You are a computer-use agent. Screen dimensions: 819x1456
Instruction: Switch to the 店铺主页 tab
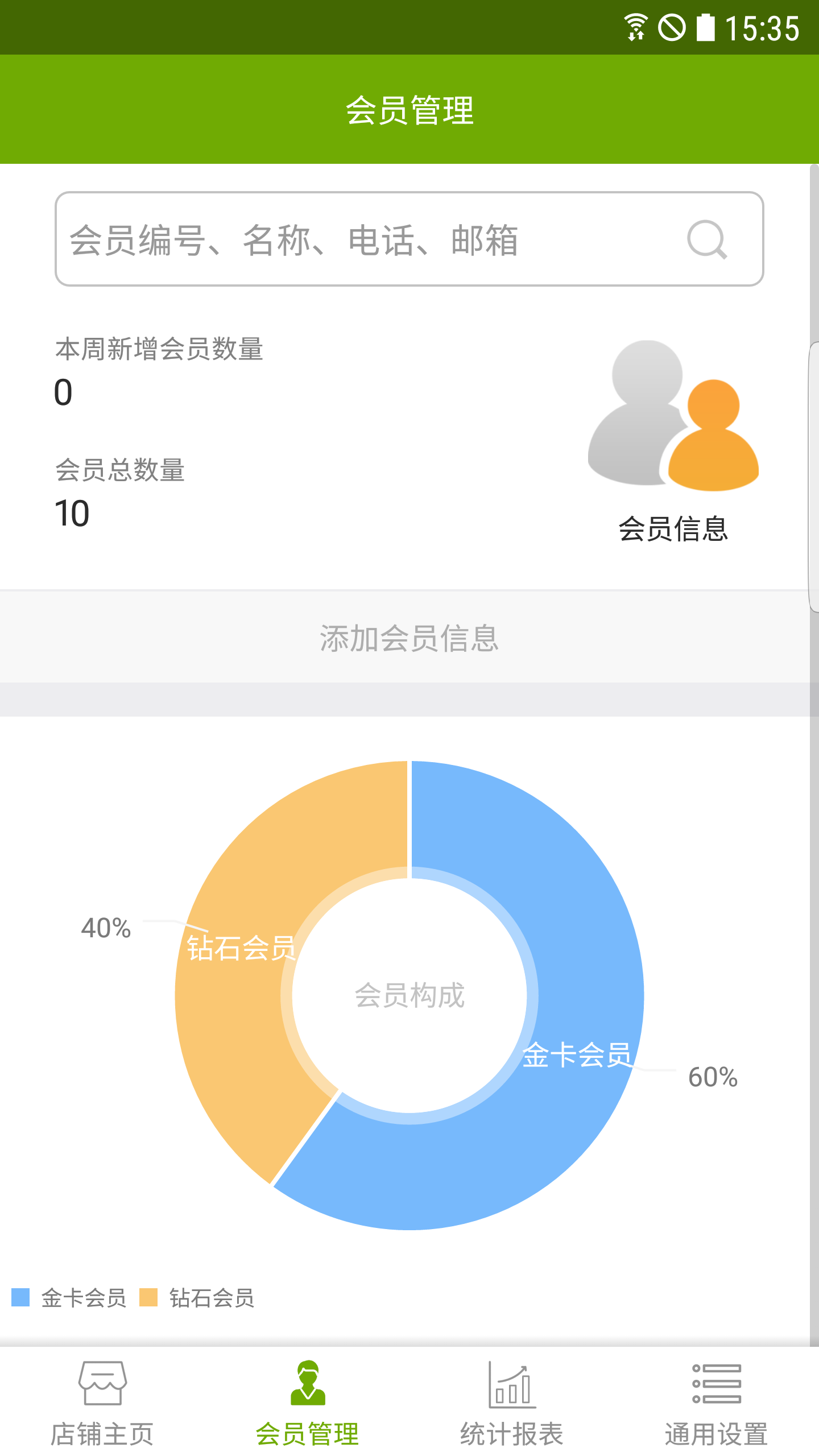[x=102, y=1403]
